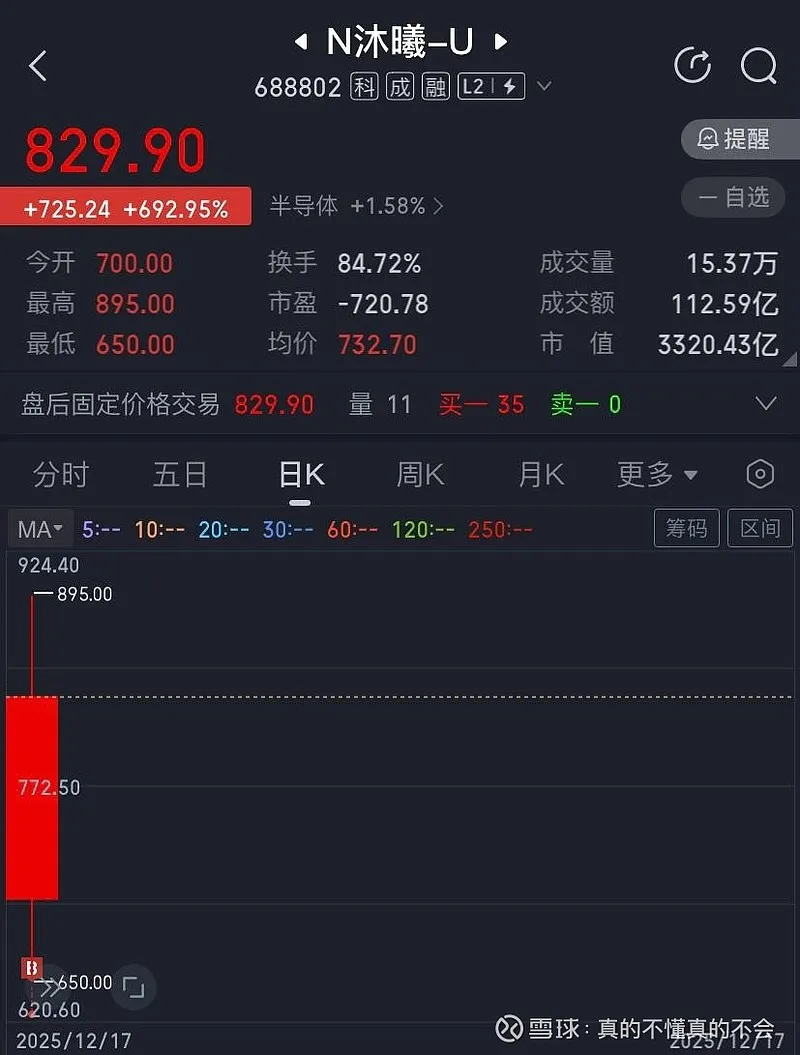Expand the chart to fullscreen
The height and width of the screenshot is (1055, 800).
[x=133, y=988]
